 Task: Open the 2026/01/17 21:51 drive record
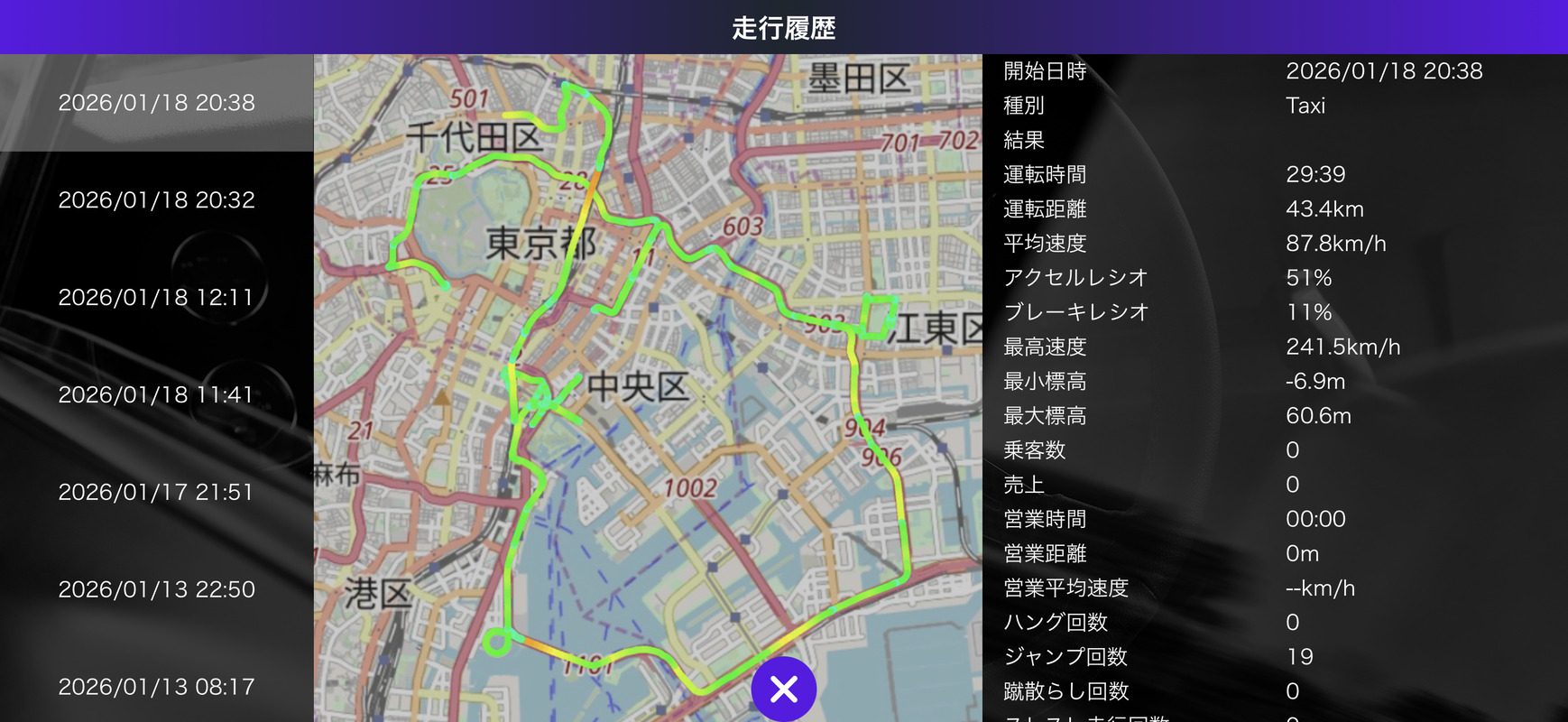(156, 493)
